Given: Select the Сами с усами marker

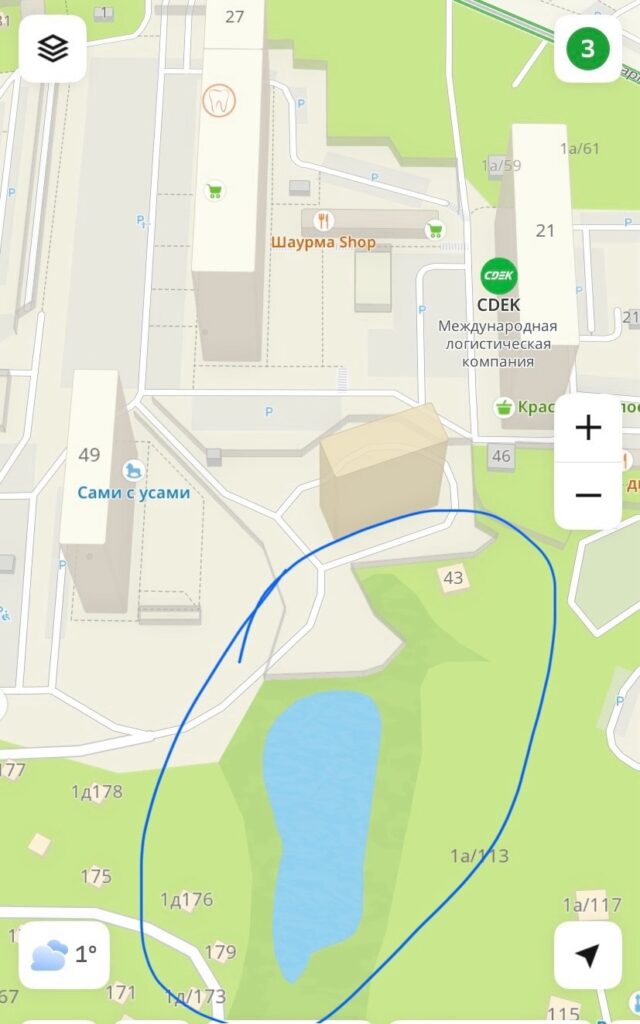Looking at the screenshot, I should [134, 470].
